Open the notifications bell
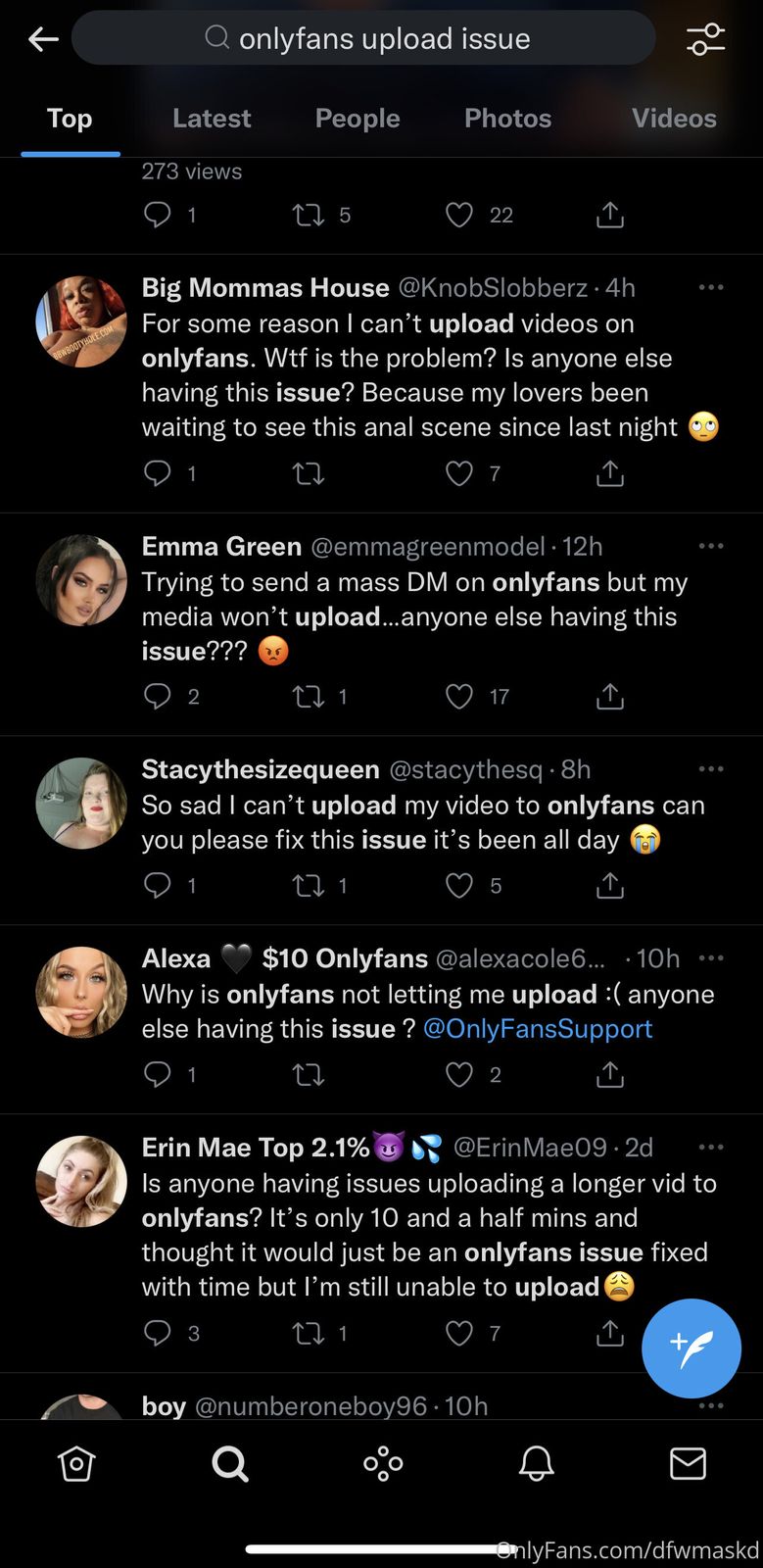Image resolution: width=763 pixels, height=1568 pixels. click(536, 1464)
